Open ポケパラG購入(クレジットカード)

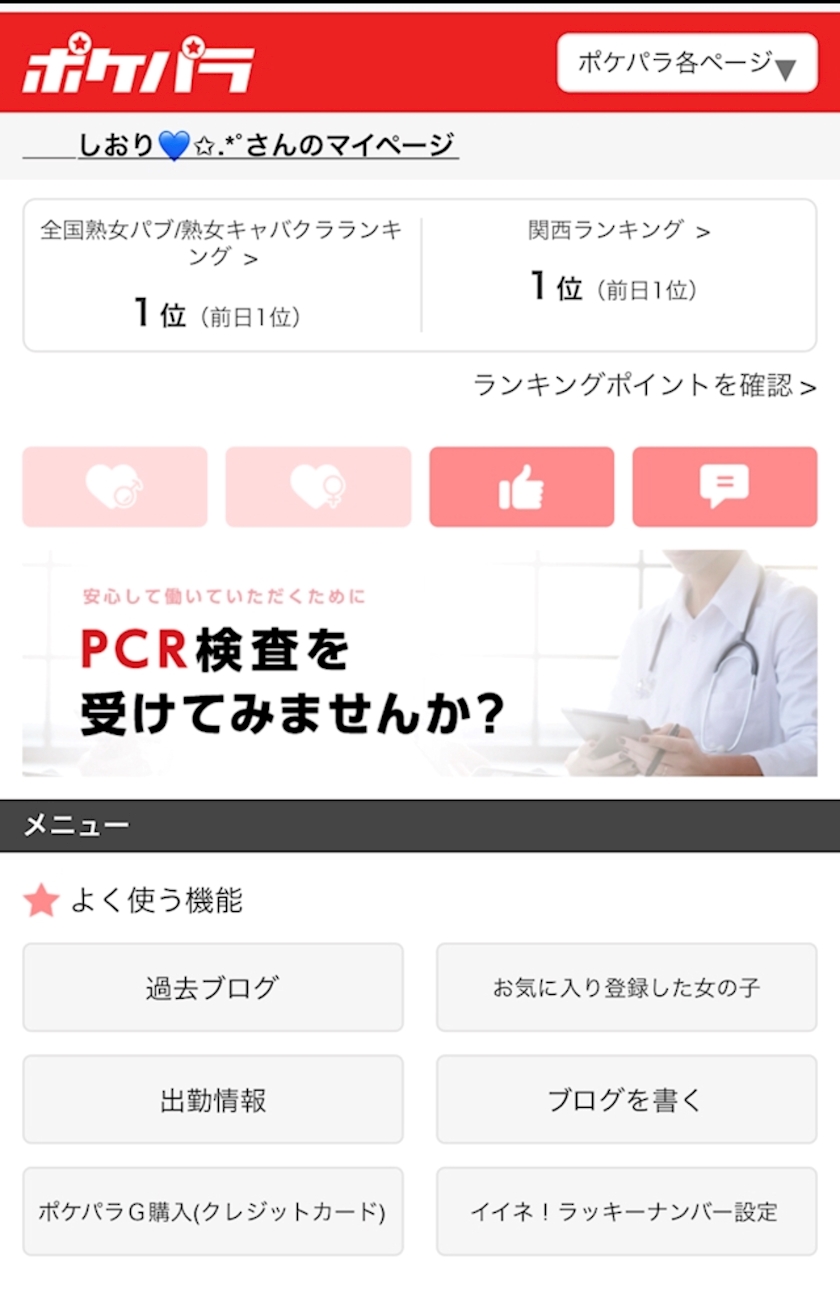[213, 1212]
